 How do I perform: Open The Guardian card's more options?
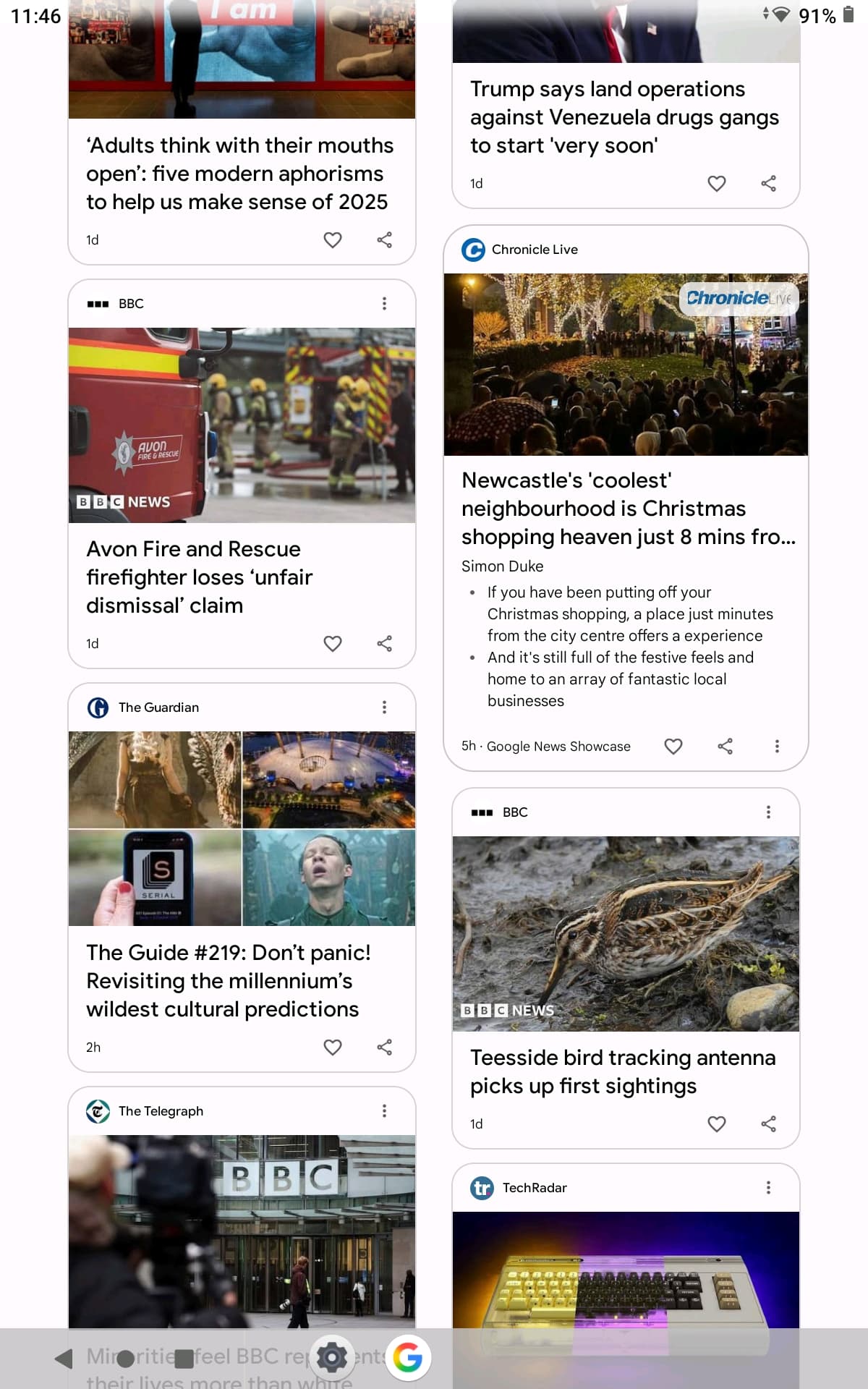tap(384, 708)
